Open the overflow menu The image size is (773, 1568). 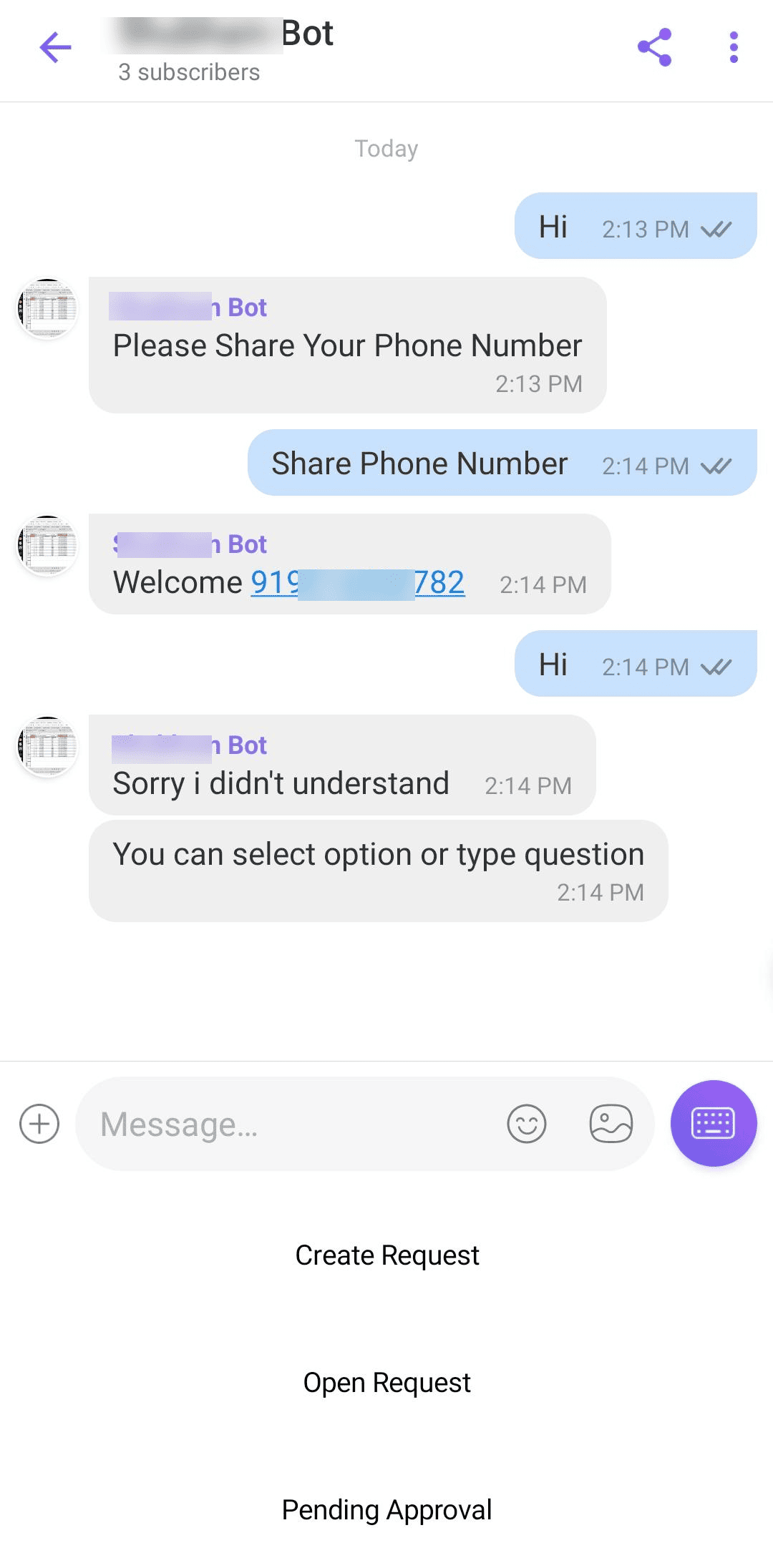coord(733,48)
